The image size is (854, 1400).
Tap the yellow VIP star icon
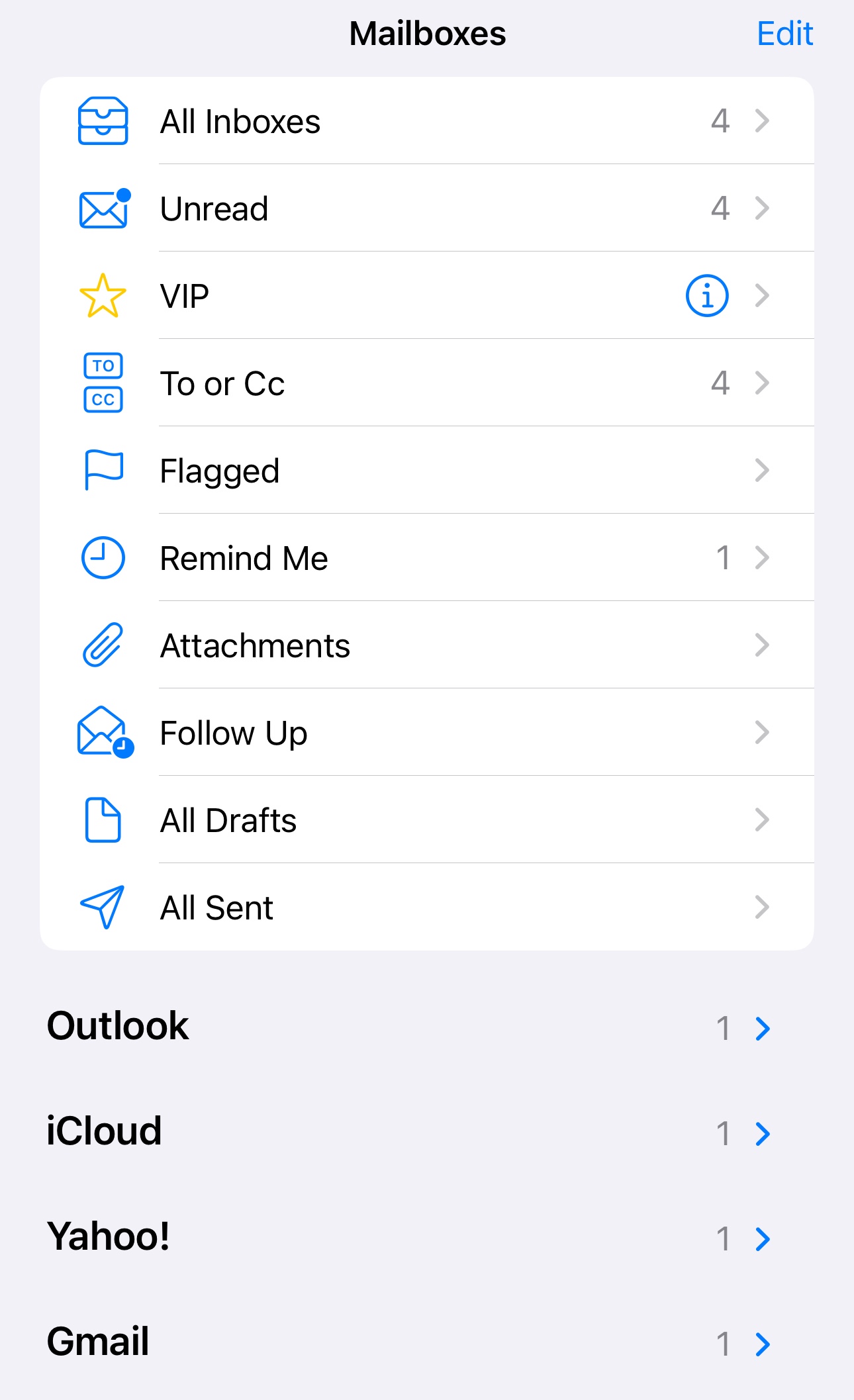pyautogui.click(x=103, y=295)
